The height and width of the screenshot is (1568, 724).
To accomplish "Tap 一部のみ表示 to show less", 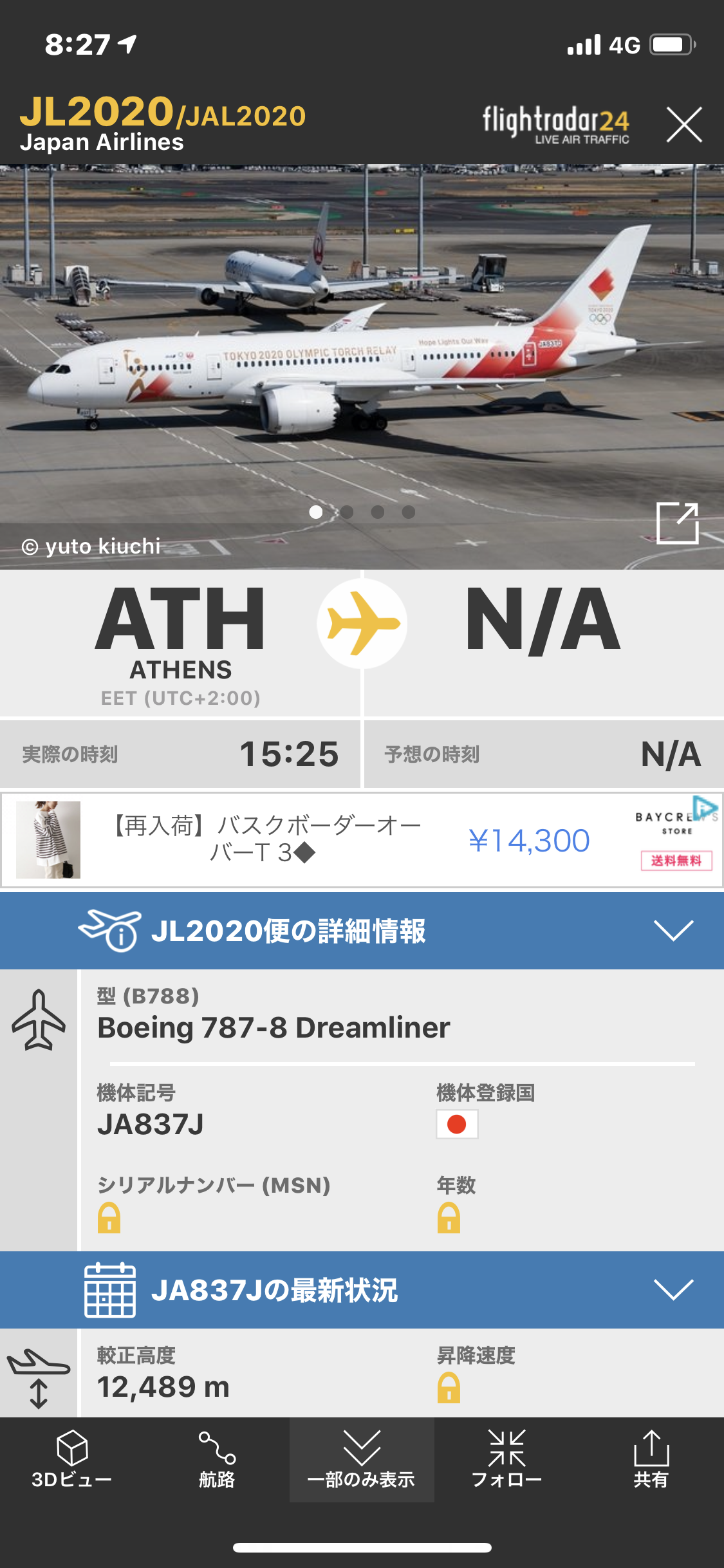I will tap(362, 1460).
